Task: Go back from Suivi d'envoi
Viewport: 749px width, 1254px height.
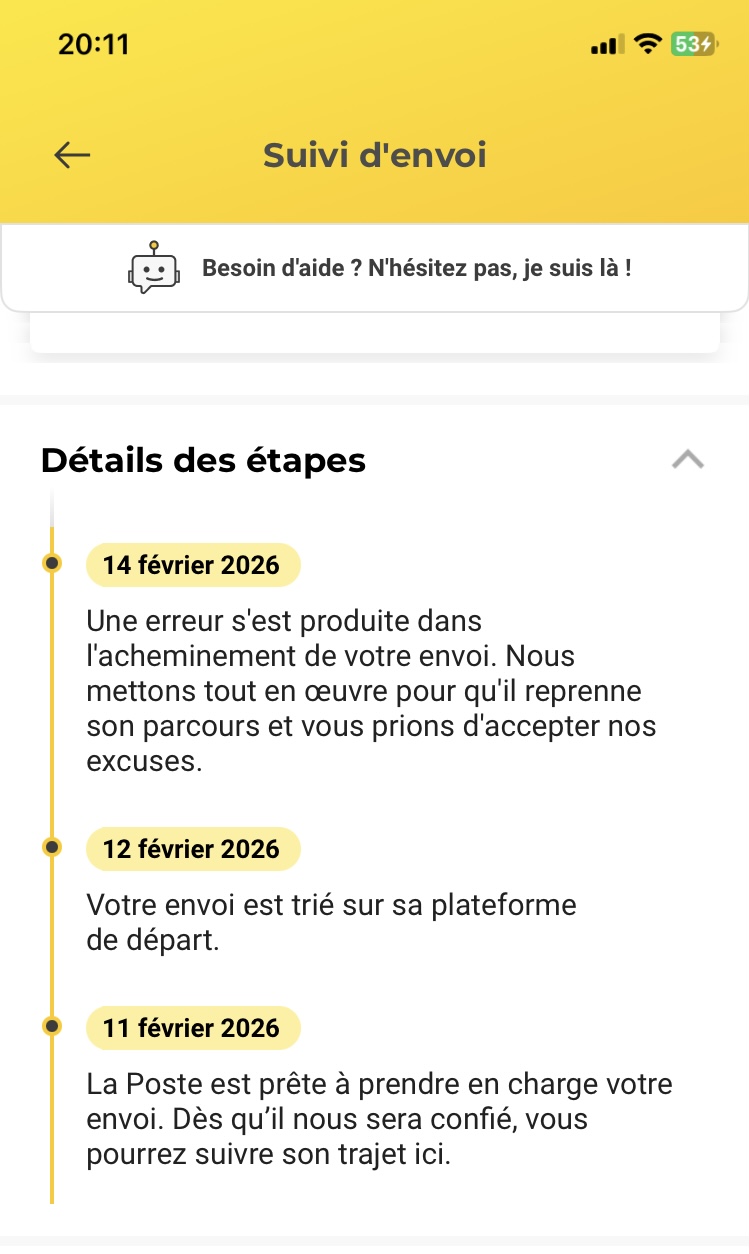Action: click(x=72, y=155)
